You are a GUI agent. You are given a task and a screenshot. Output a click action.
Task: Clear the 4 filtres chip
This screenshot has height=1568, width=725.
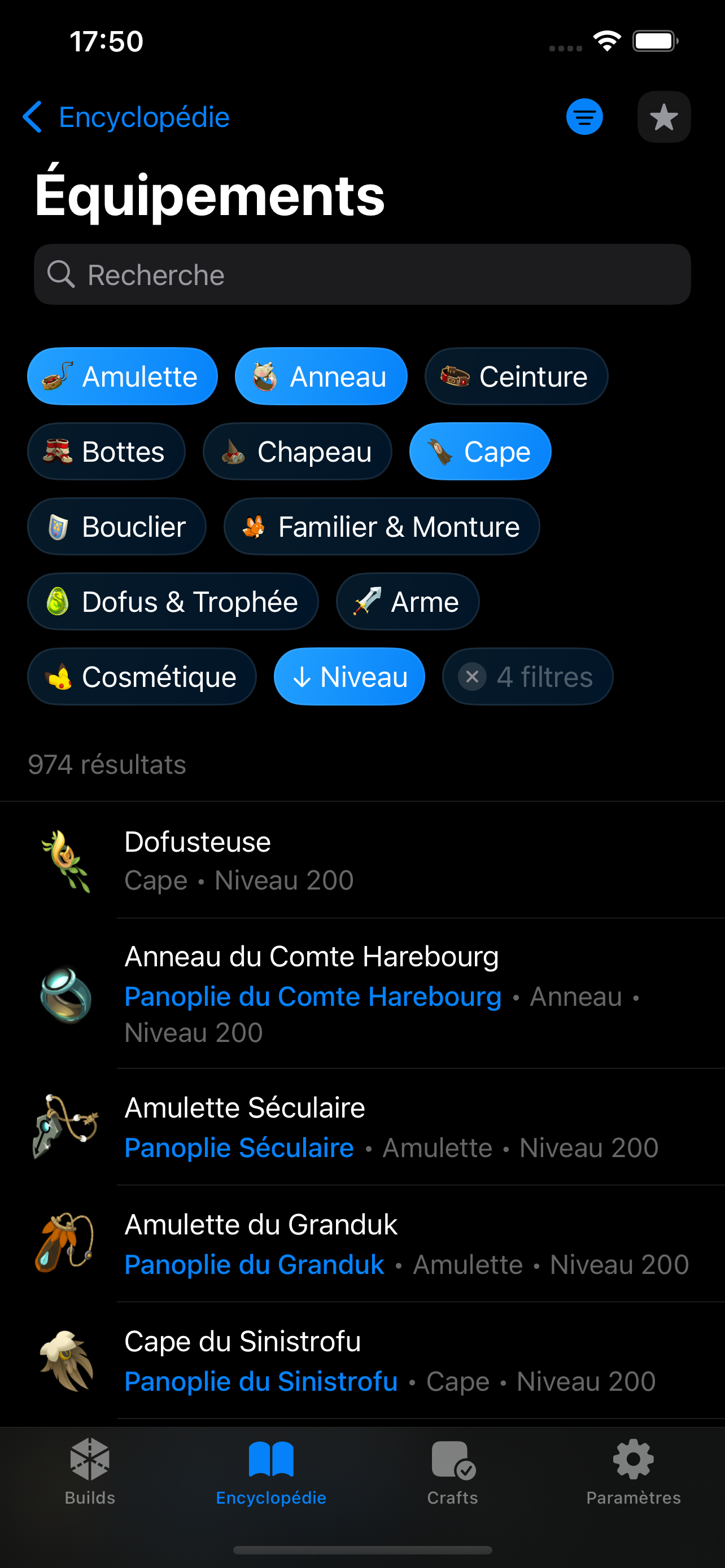(x=527, y=676)
